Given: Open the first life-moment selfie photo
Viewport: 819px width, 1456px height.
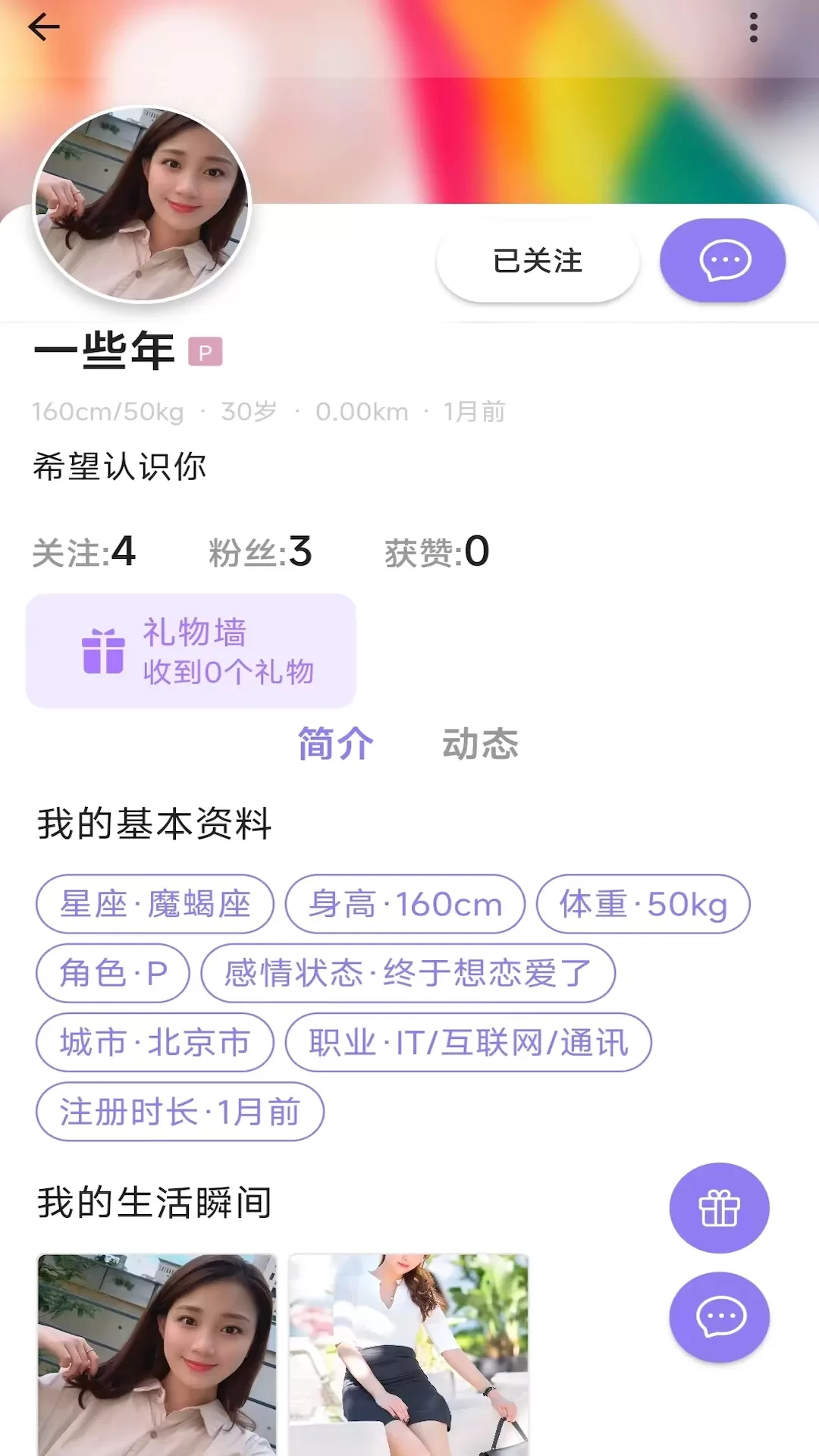Looking at the screenshot, I should click(x=158, y=1354).
